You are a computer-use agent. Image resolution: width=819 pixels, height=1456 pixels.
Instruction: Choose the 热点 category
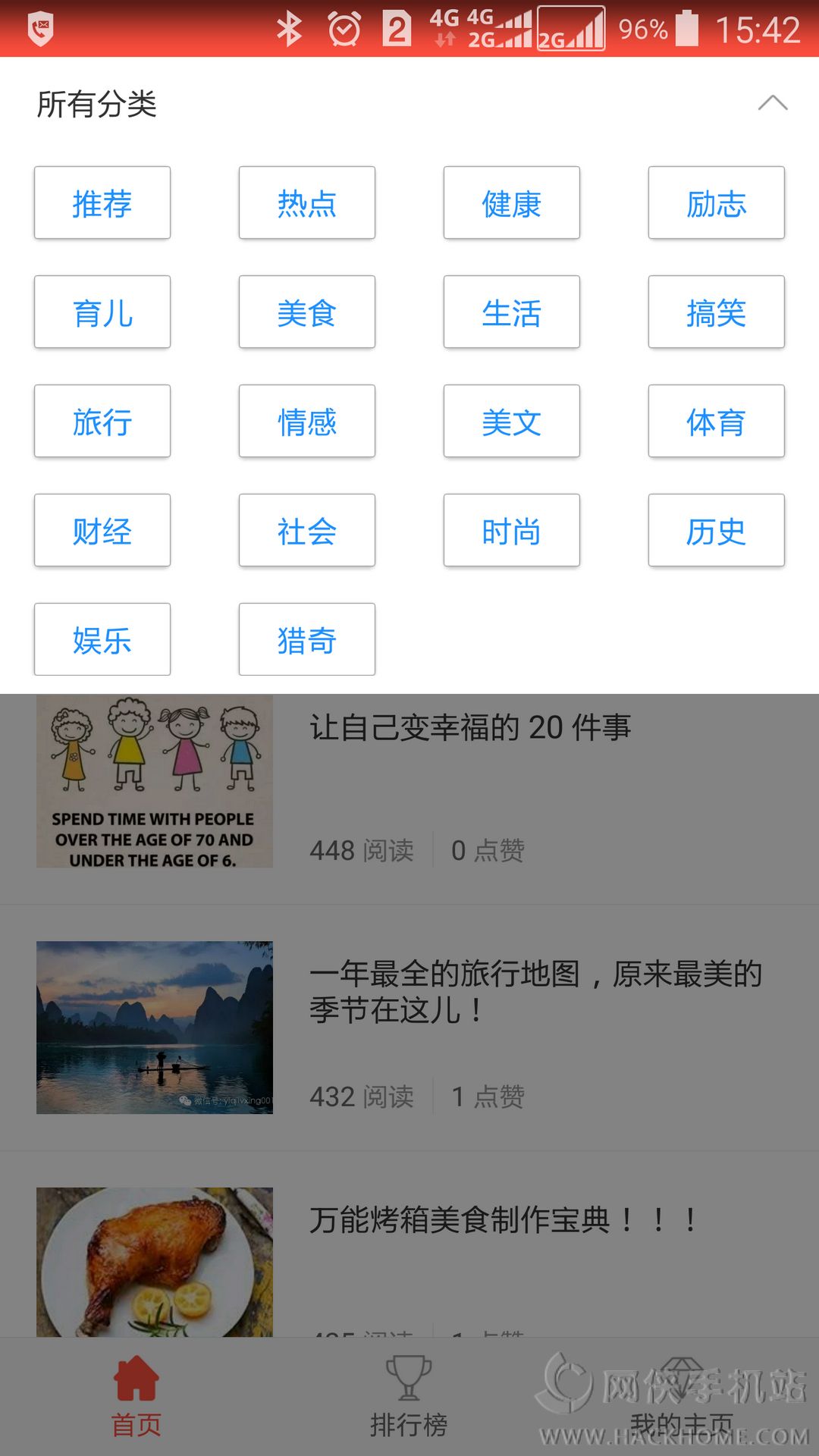pyautogui.click(x=307, y=203)
